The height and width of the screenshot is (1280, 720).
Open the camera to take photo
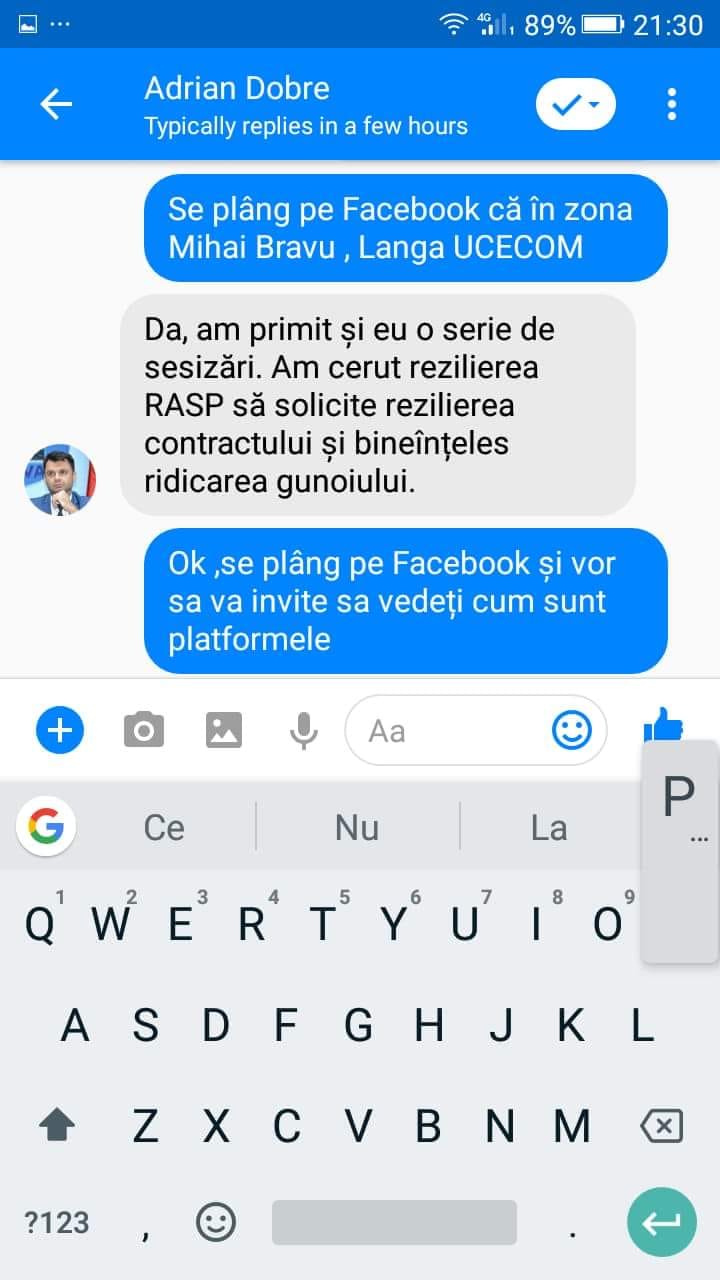pyautogui.click(x=144, y=731)
